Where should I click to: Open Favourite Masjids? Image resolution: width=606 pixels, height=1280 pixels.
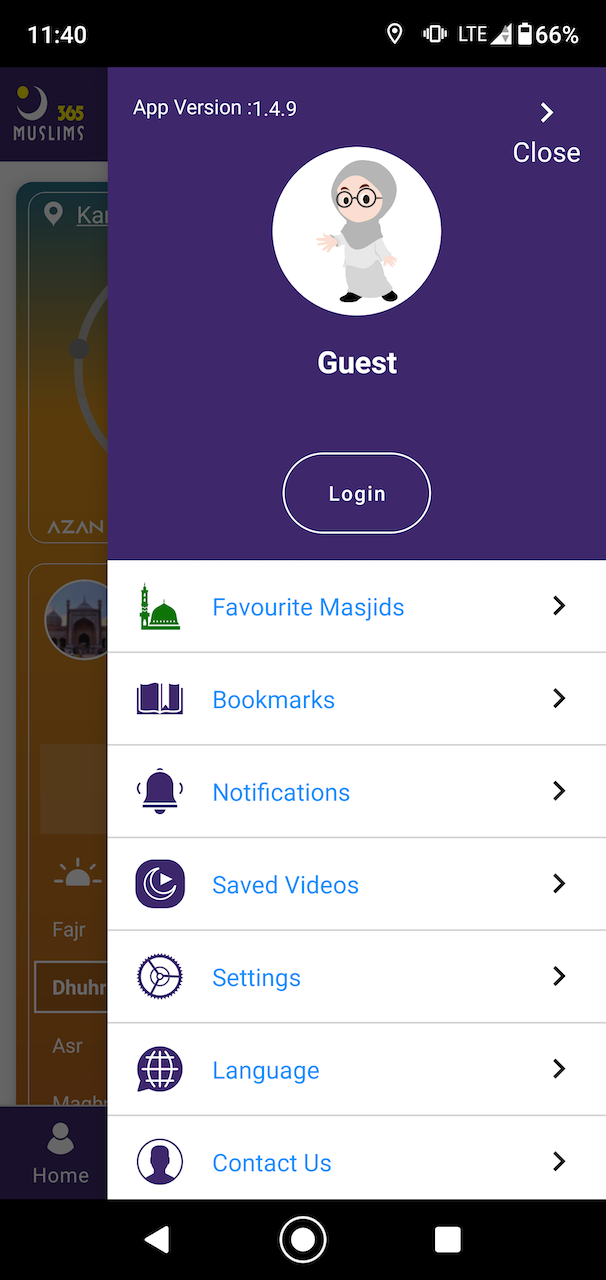[356, 607]
